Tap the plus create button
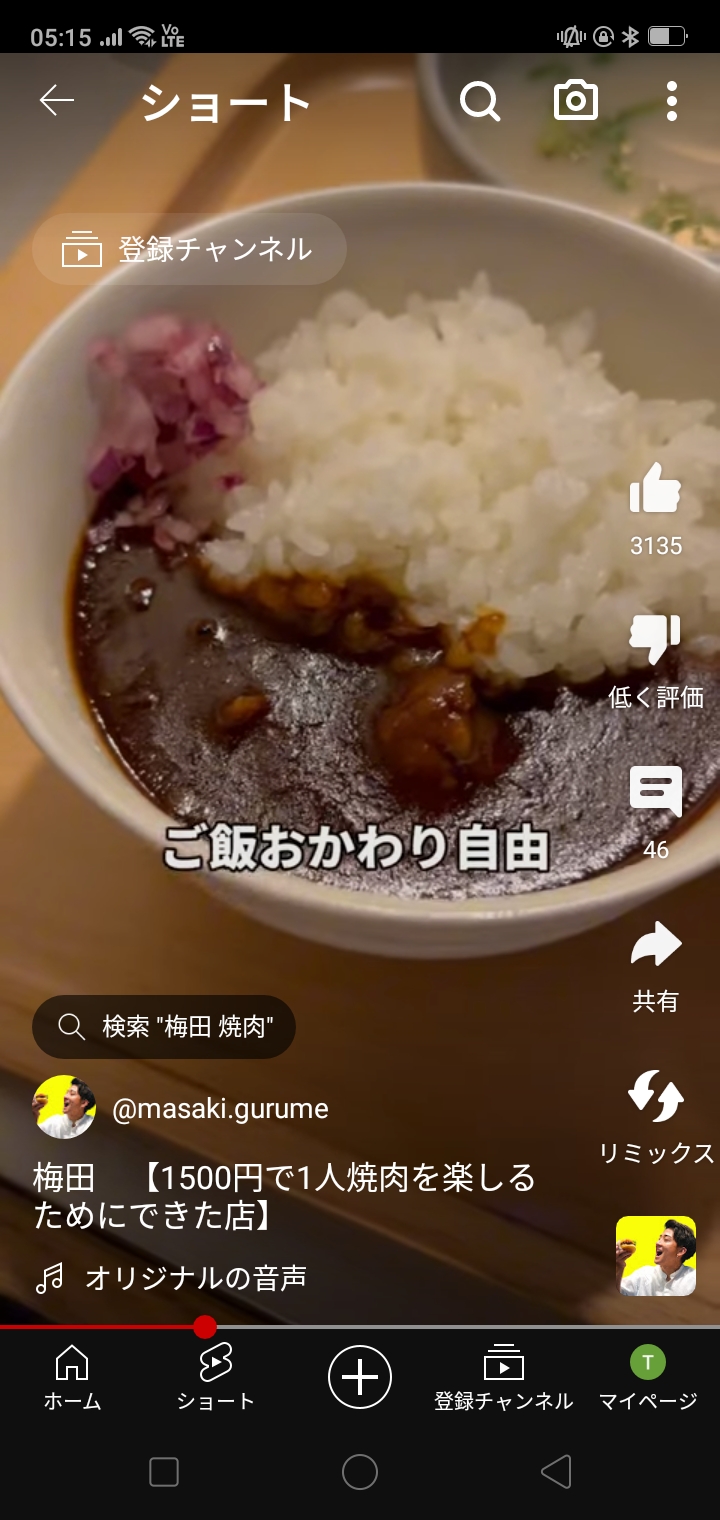720x1520 pixels. 360,1377
